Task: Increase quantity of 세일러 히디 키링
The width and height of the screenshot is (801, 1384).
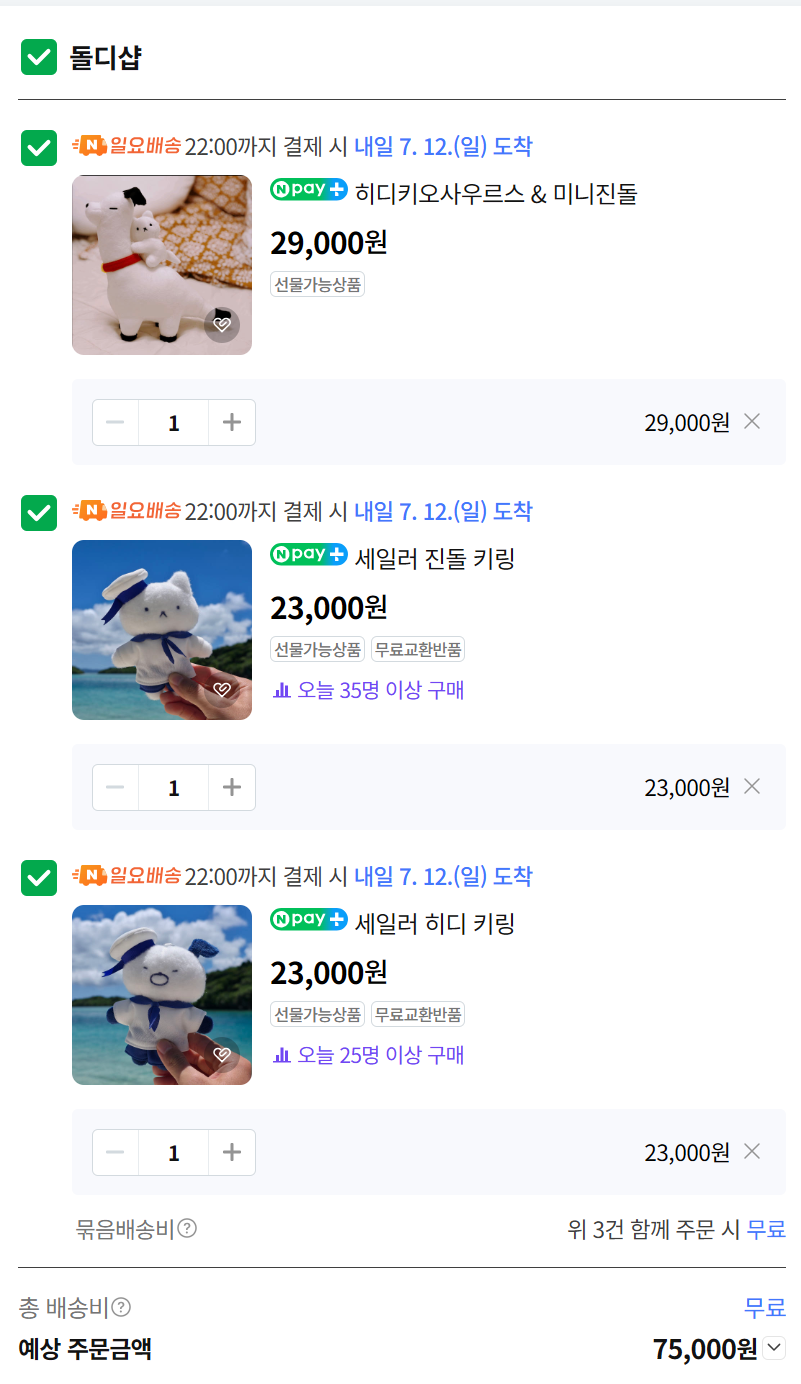Action: click(232, 1152)
